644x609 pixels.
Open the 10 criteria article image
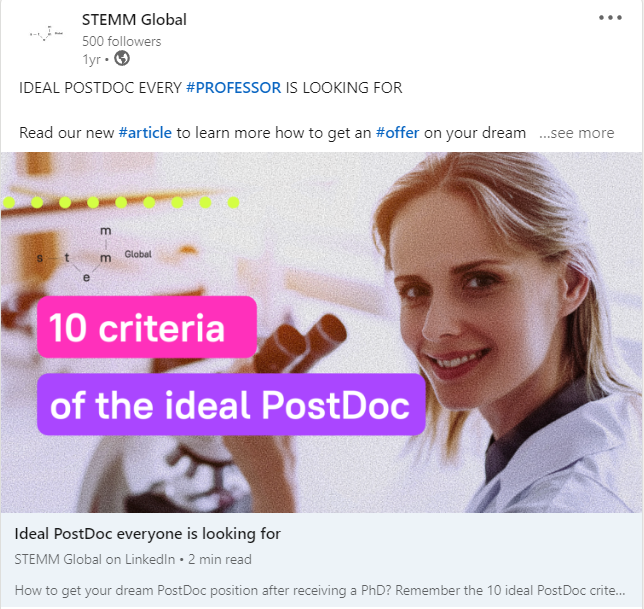(x=322, y=332)
